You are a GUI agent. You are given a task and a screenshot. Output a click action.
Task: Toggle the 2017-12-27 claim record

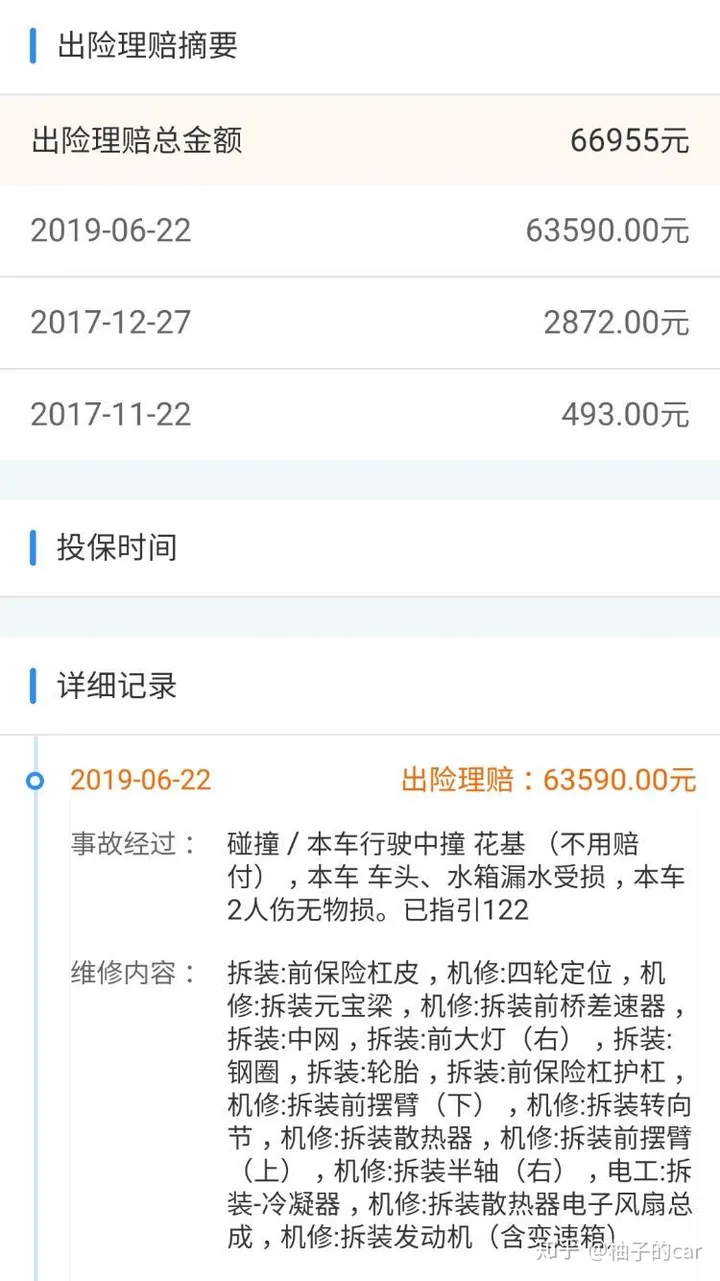(x=360, y=322)
